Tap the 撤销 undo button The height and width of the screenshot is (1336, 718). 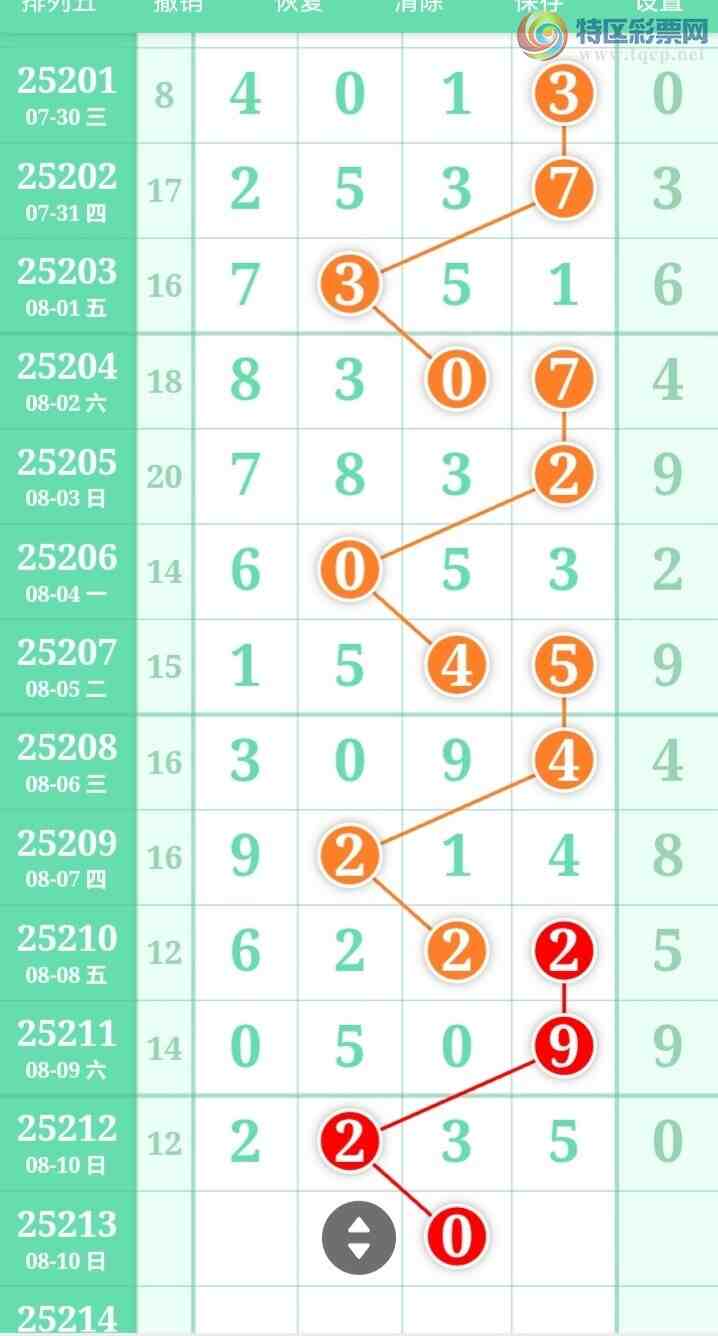179,6
